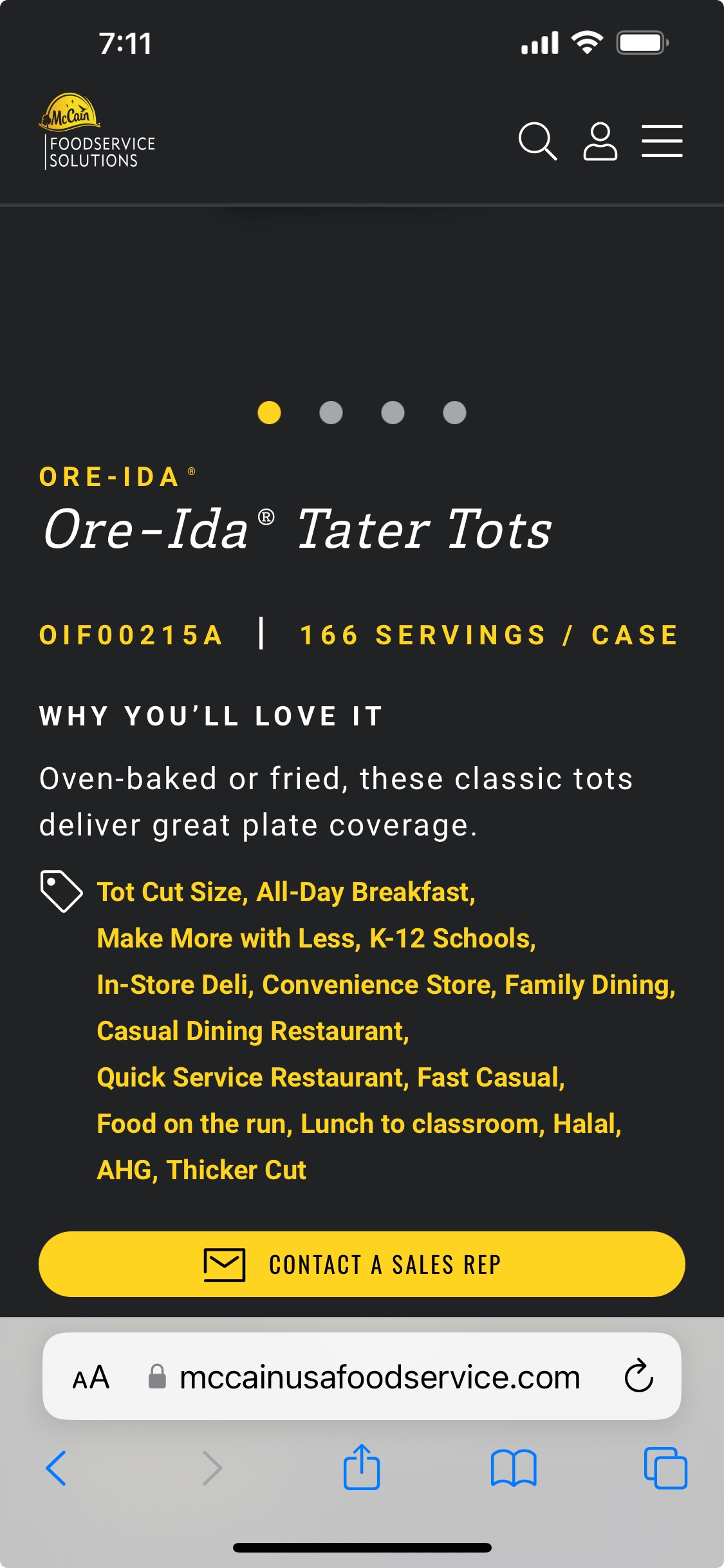
Task: Select the fourth carousel dot
Action: [x=454, y=413]
